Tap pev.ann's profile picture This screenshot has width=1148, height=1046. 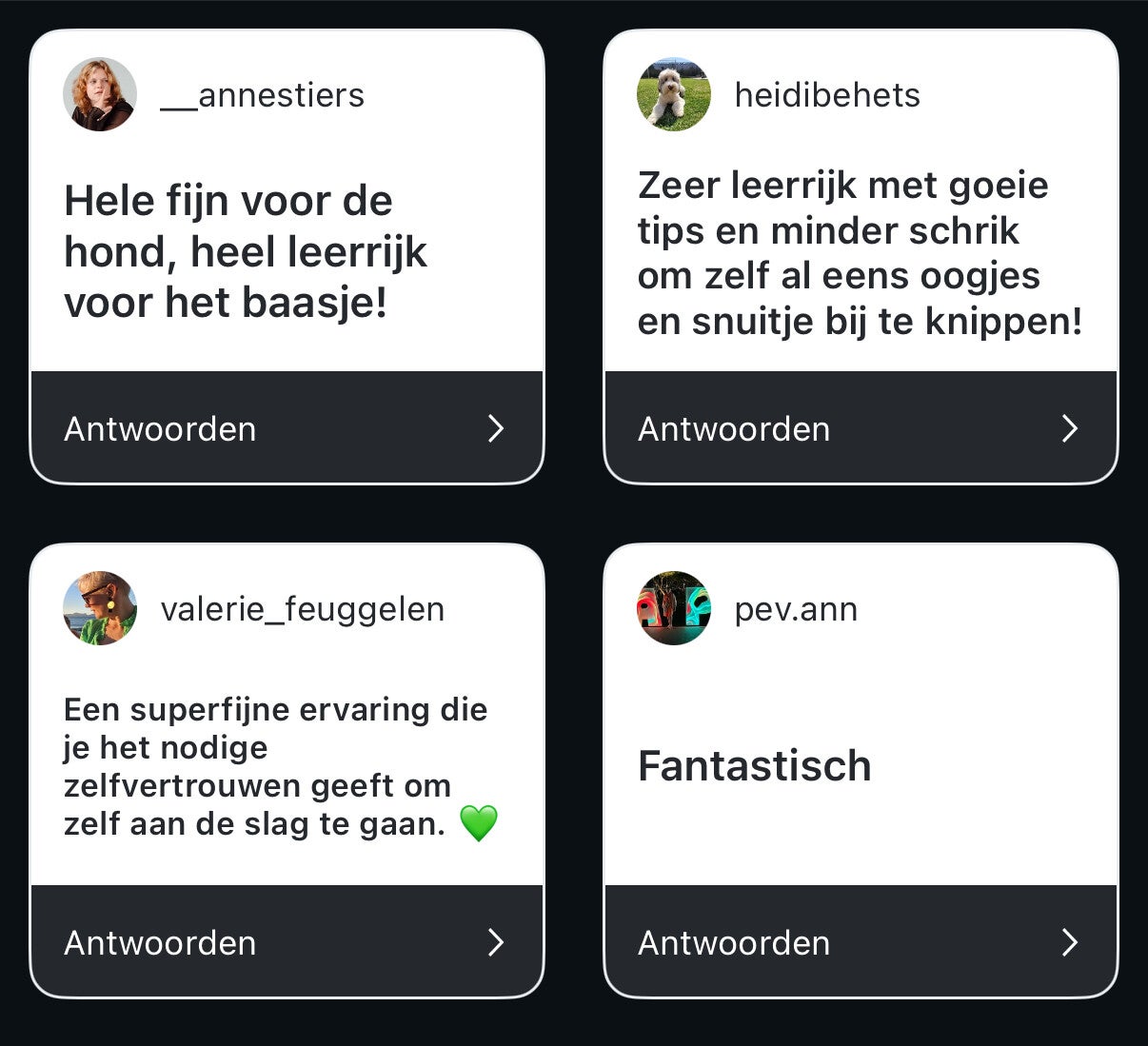[x=674, y=608]
